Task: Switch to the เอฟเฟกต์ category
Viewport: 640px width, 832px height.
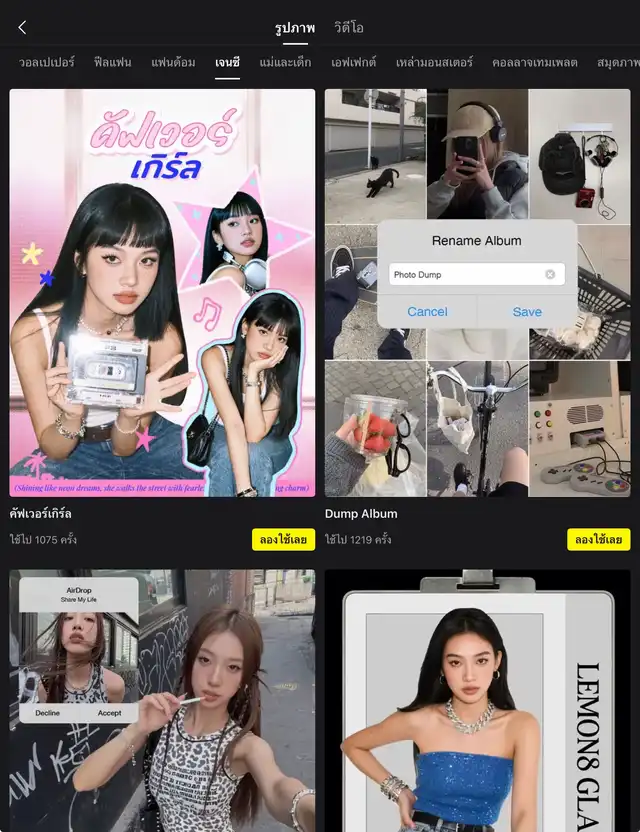Action: (353, 62)
